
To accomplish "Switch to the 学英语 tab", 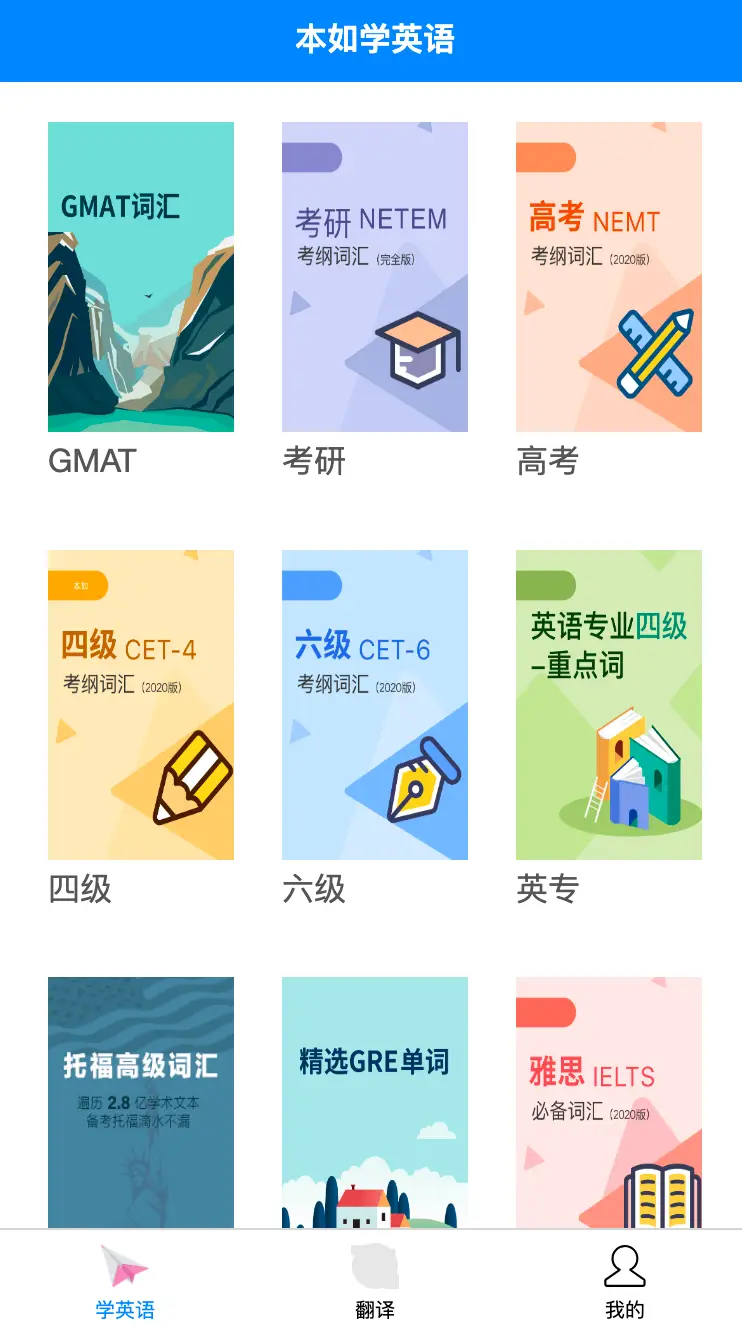I will pos(125,1280).
